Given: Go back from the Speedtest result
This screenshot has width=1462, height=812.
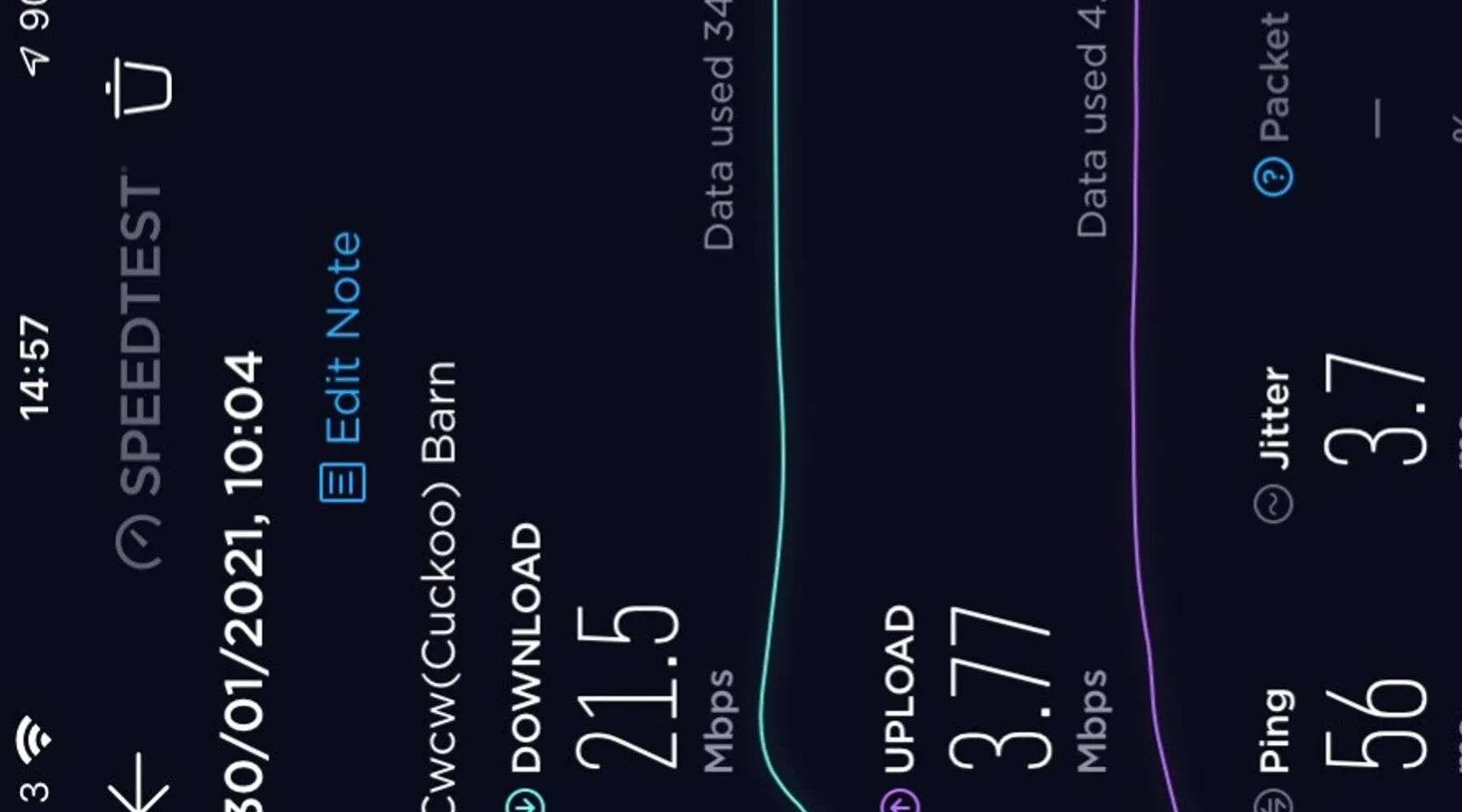Looking at the screenshot, I should (138, 784).
